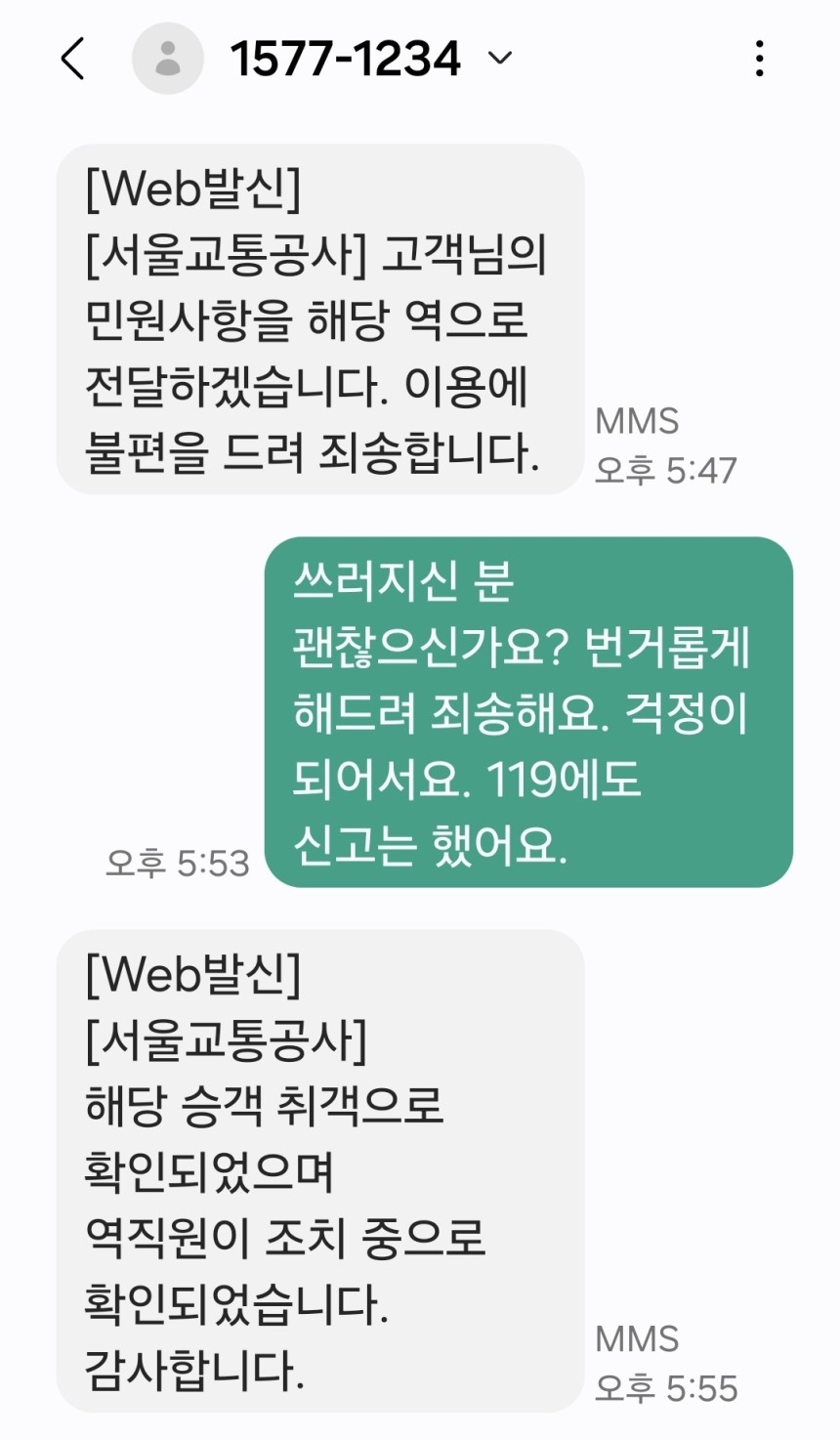This screenshot has height=1440, width=840.
Task: Go back to the message list
Action: 73,59
